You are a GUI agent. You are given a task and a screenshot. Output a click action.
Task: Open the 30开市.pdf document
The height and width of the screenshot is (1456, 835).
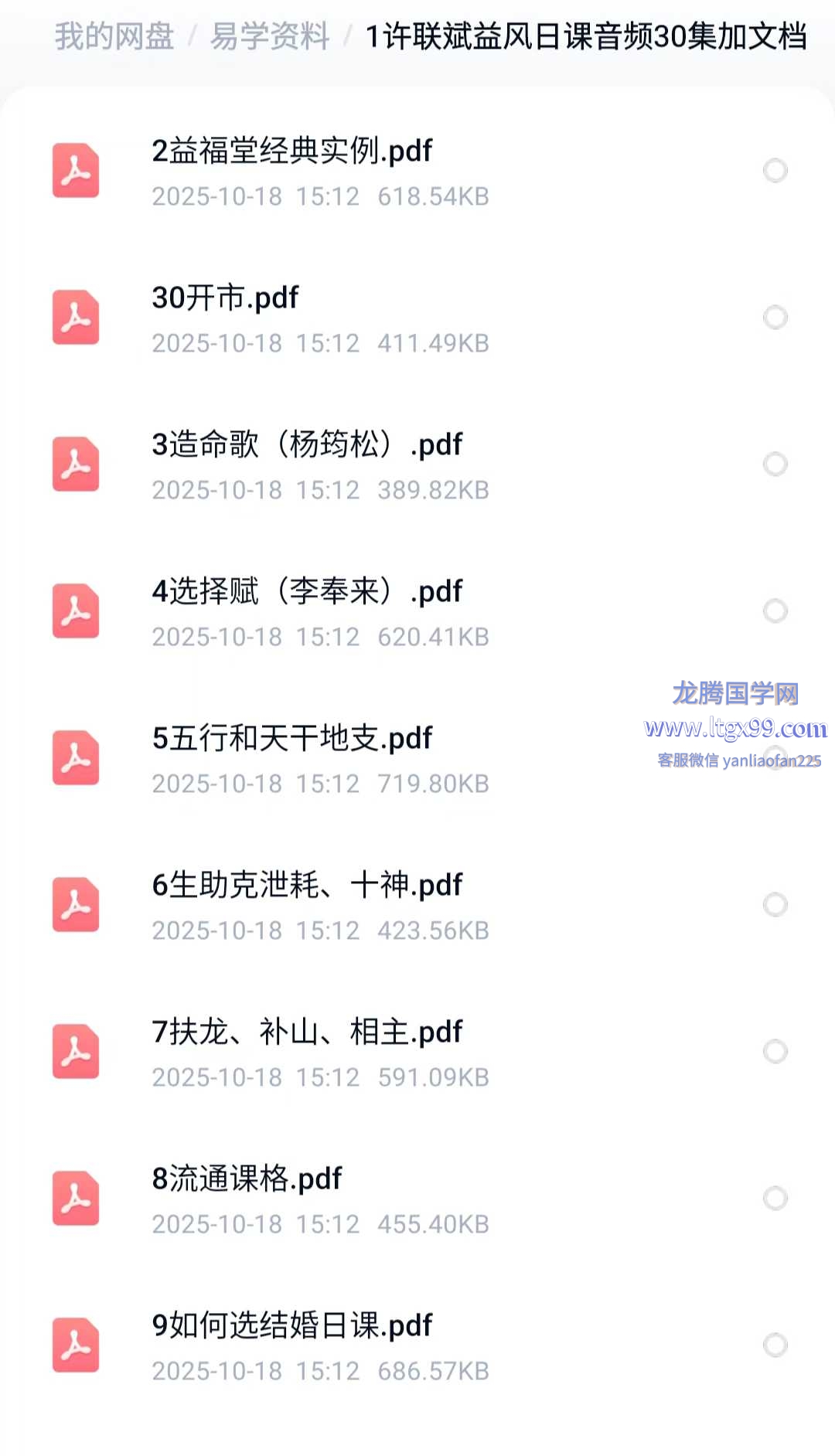point(225,298)
